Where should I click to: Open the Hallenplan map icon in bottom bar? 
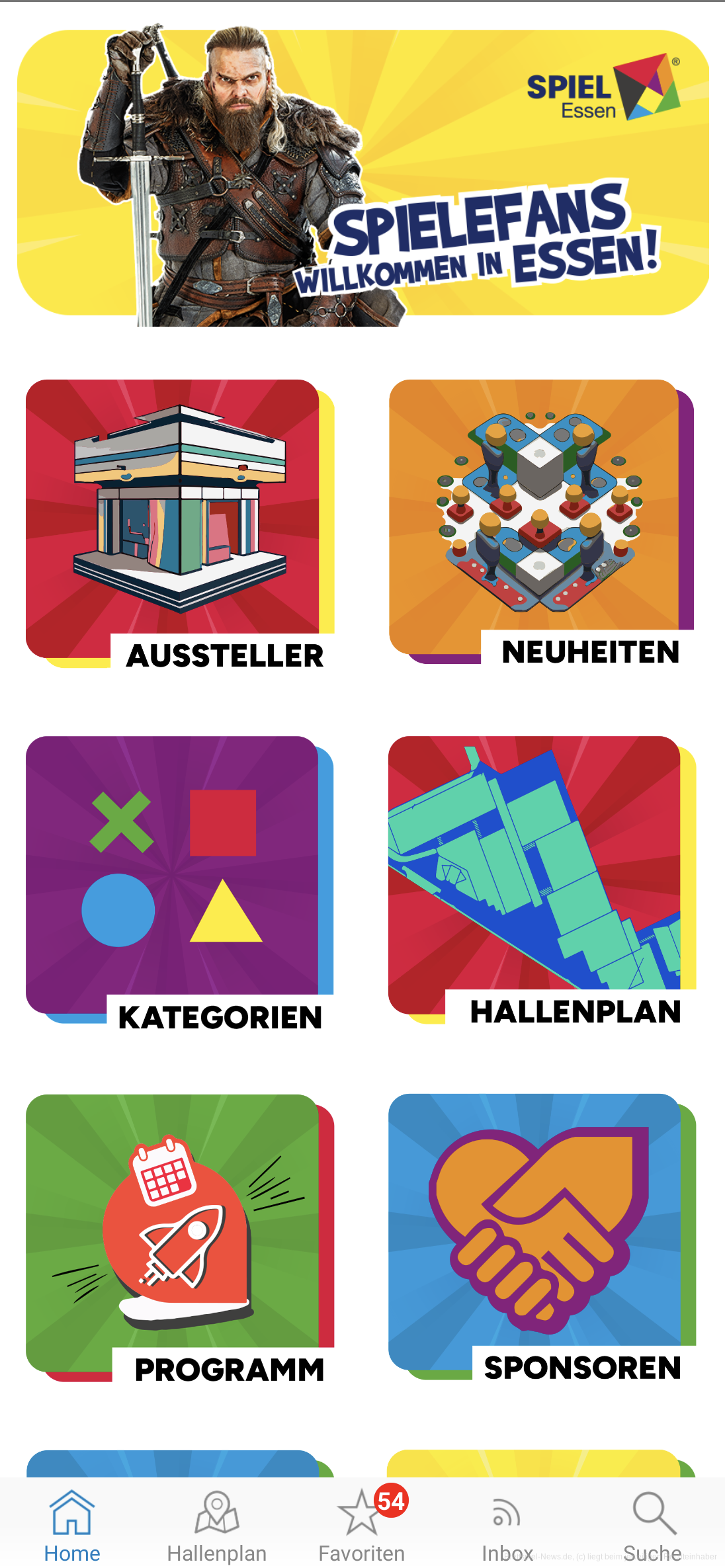(217, 1513)
